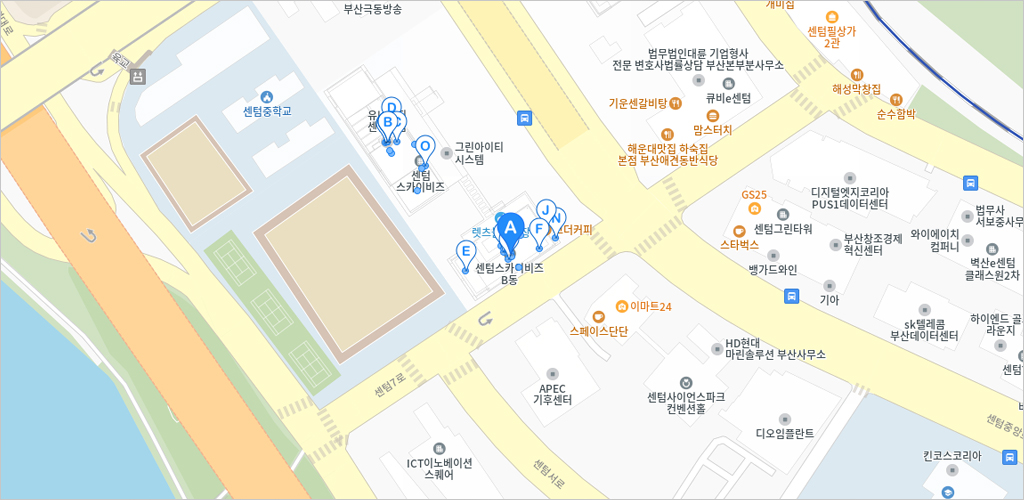Screen dimensions: 1024x500
Task: Tap the bus stop icon near 그린아이티시스템
Action: [x=524, y=118]
